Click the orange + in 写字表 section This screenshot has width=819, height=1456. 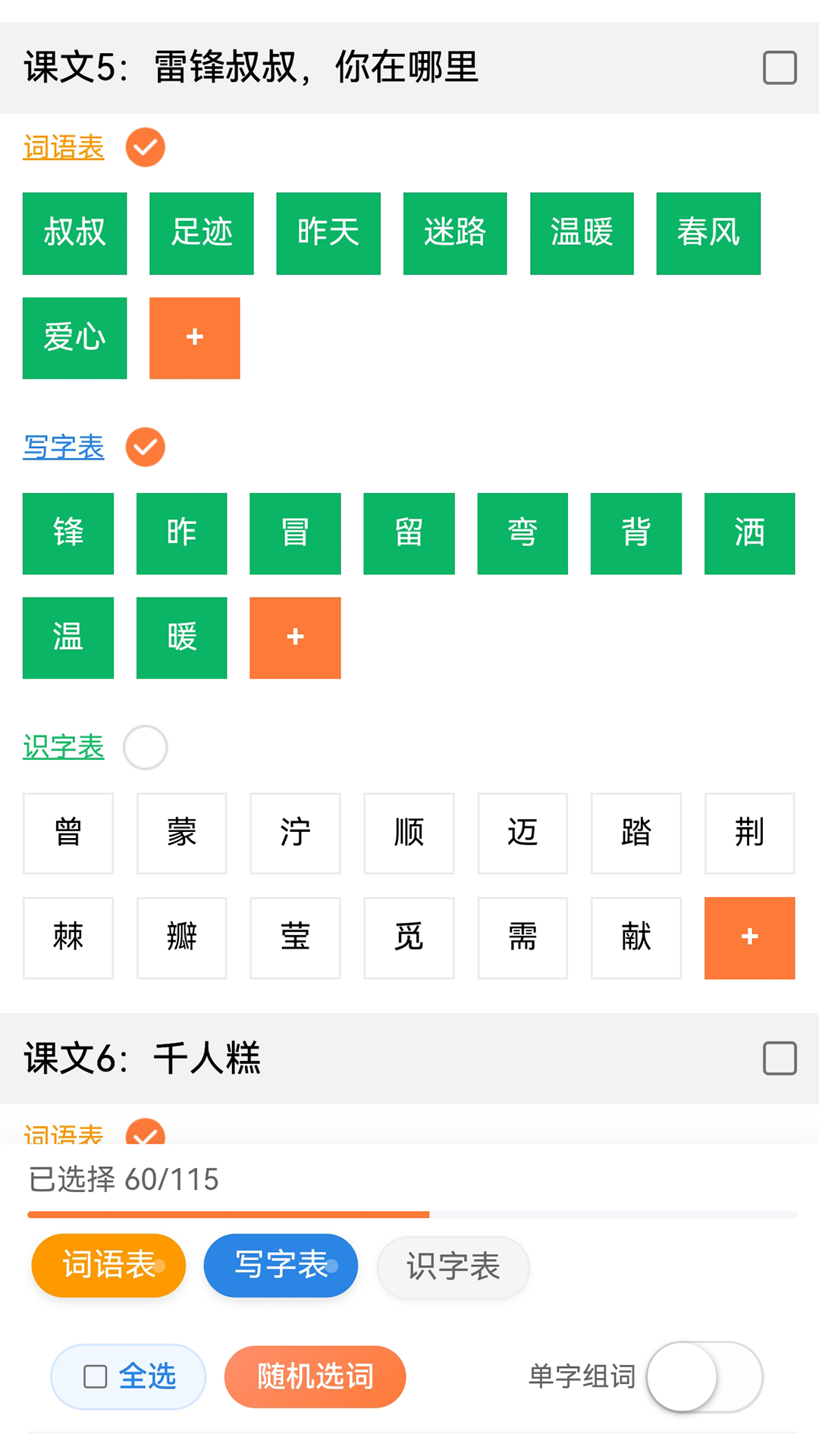(x=295, y=637)
